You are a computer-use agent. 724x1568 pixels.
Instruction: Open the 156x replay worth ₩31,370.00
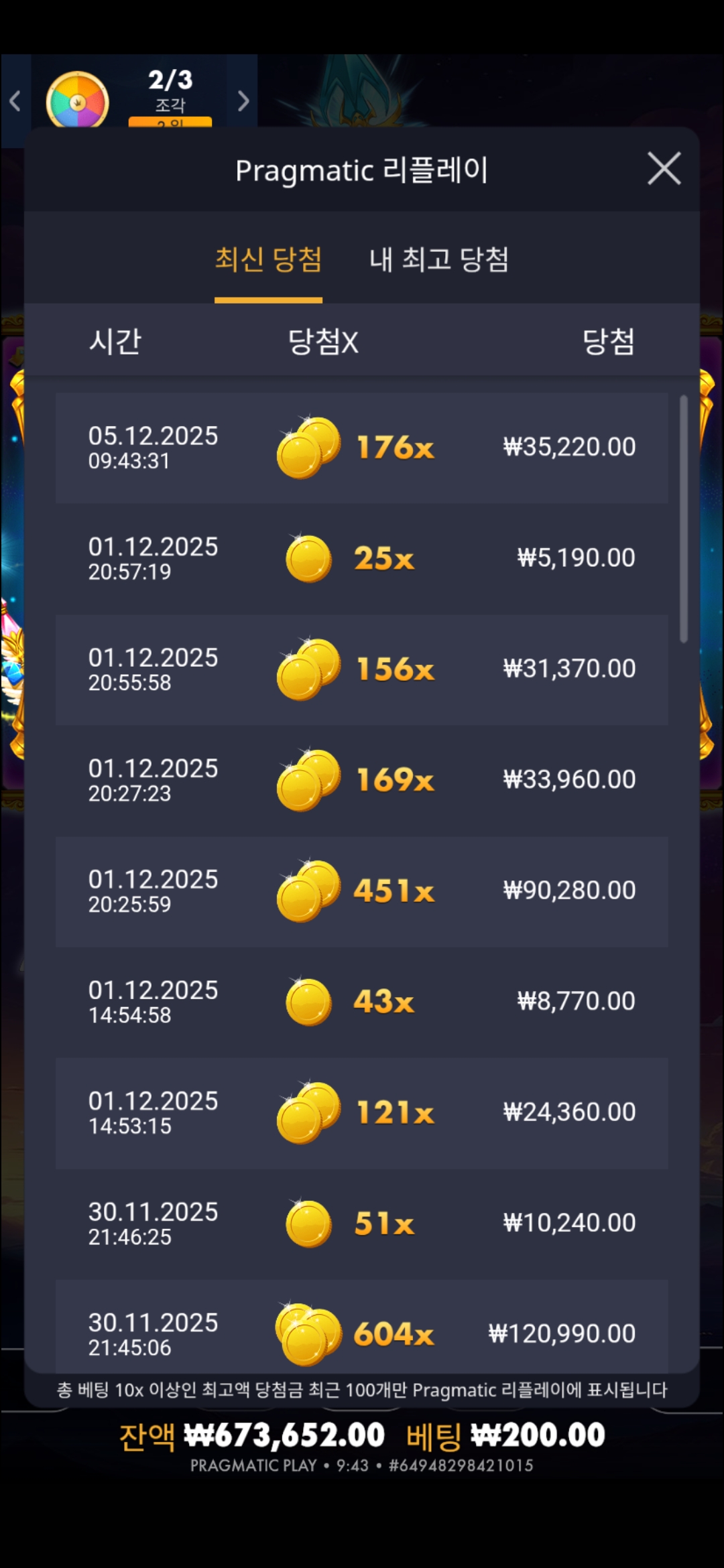point(361,669)
